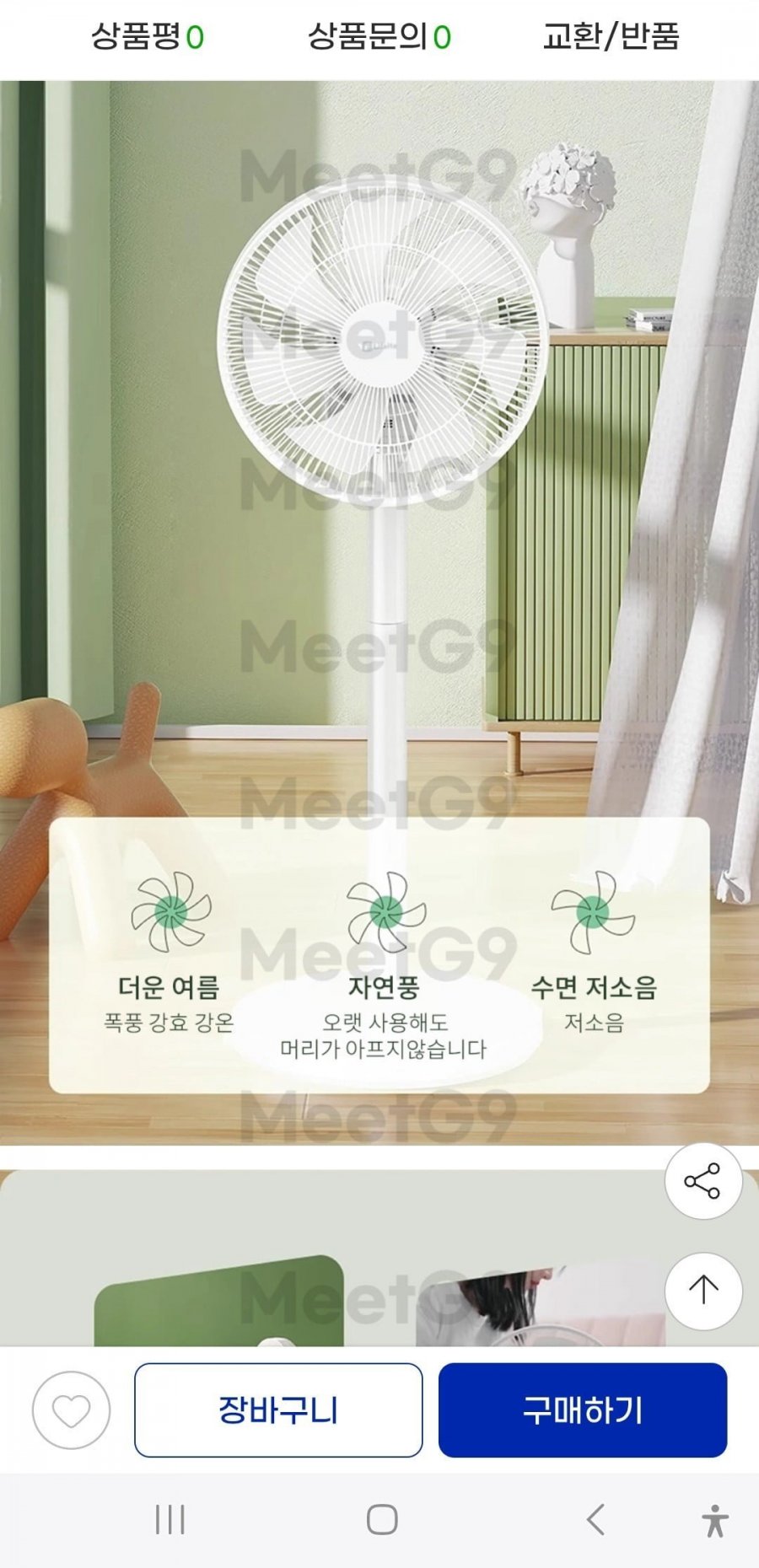This screenshot has height=1568, width=759.
Task: Add product to wishlist with heart
Action: pyautogui.click(x=71, y=1410)
